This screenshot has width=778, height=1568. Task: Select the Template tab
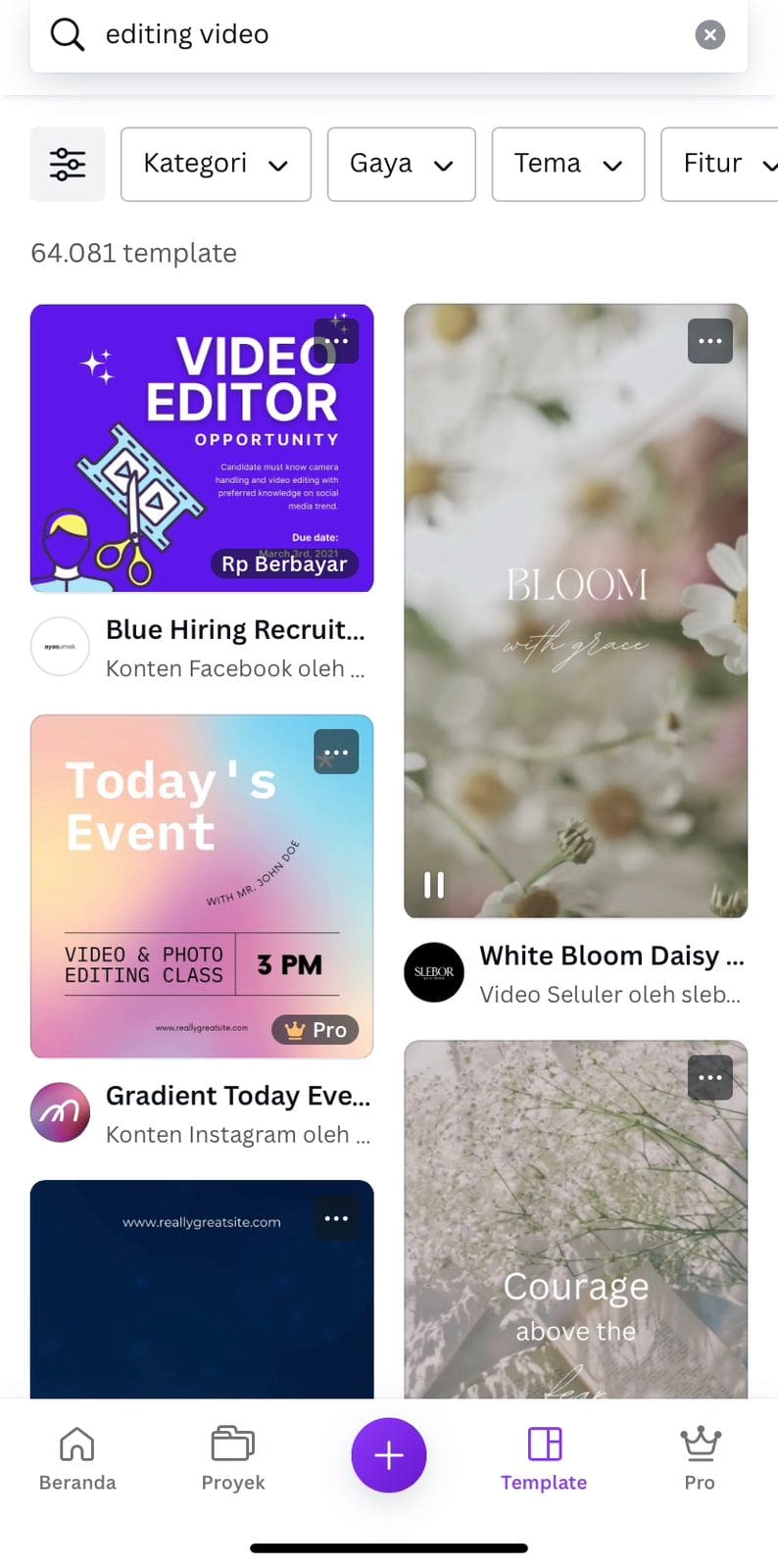click(544, 1458)
